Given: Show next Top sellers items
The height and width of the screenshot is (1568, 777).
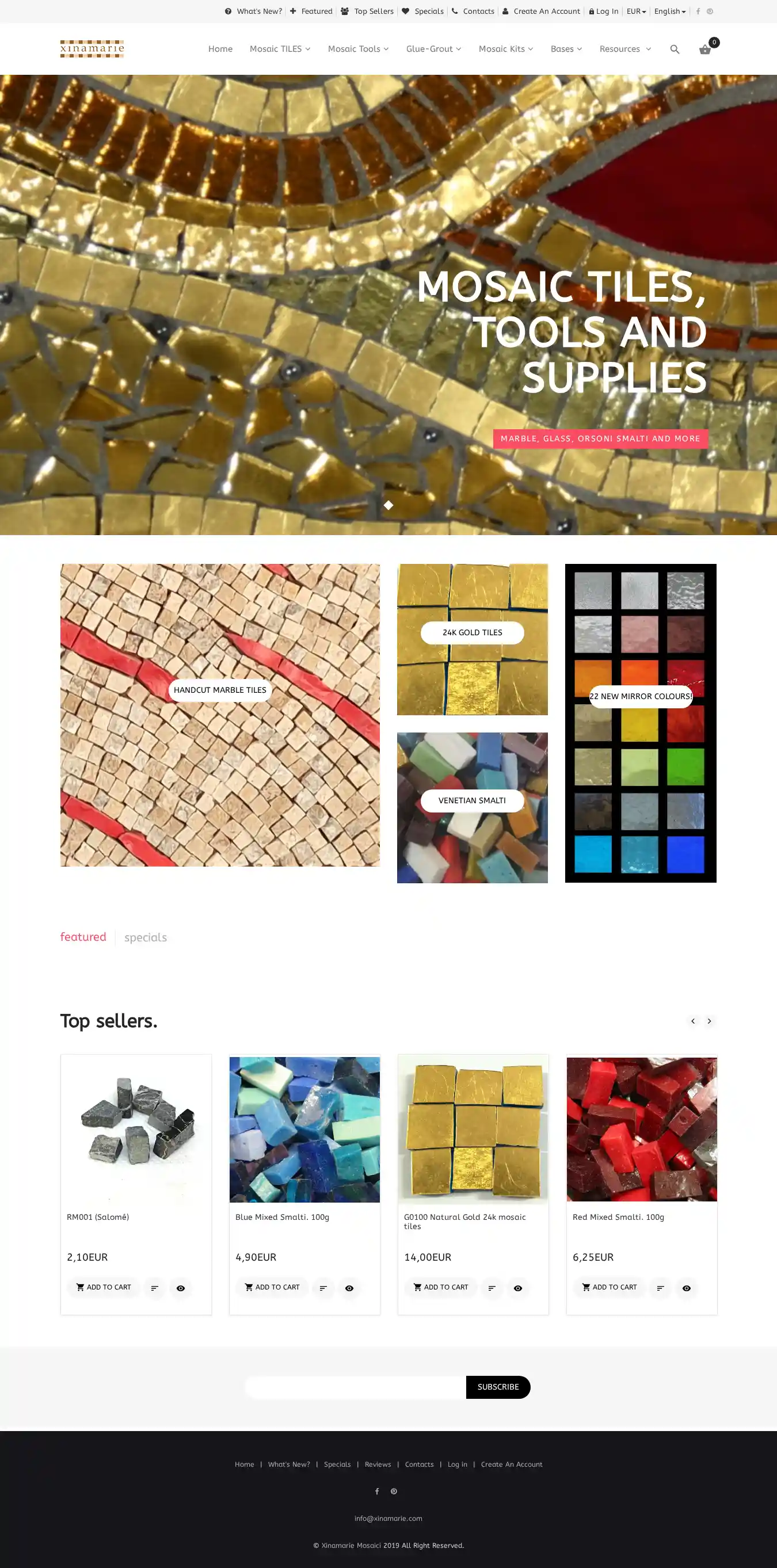Looking at the screenshot, I should [x=710, y=1021].
